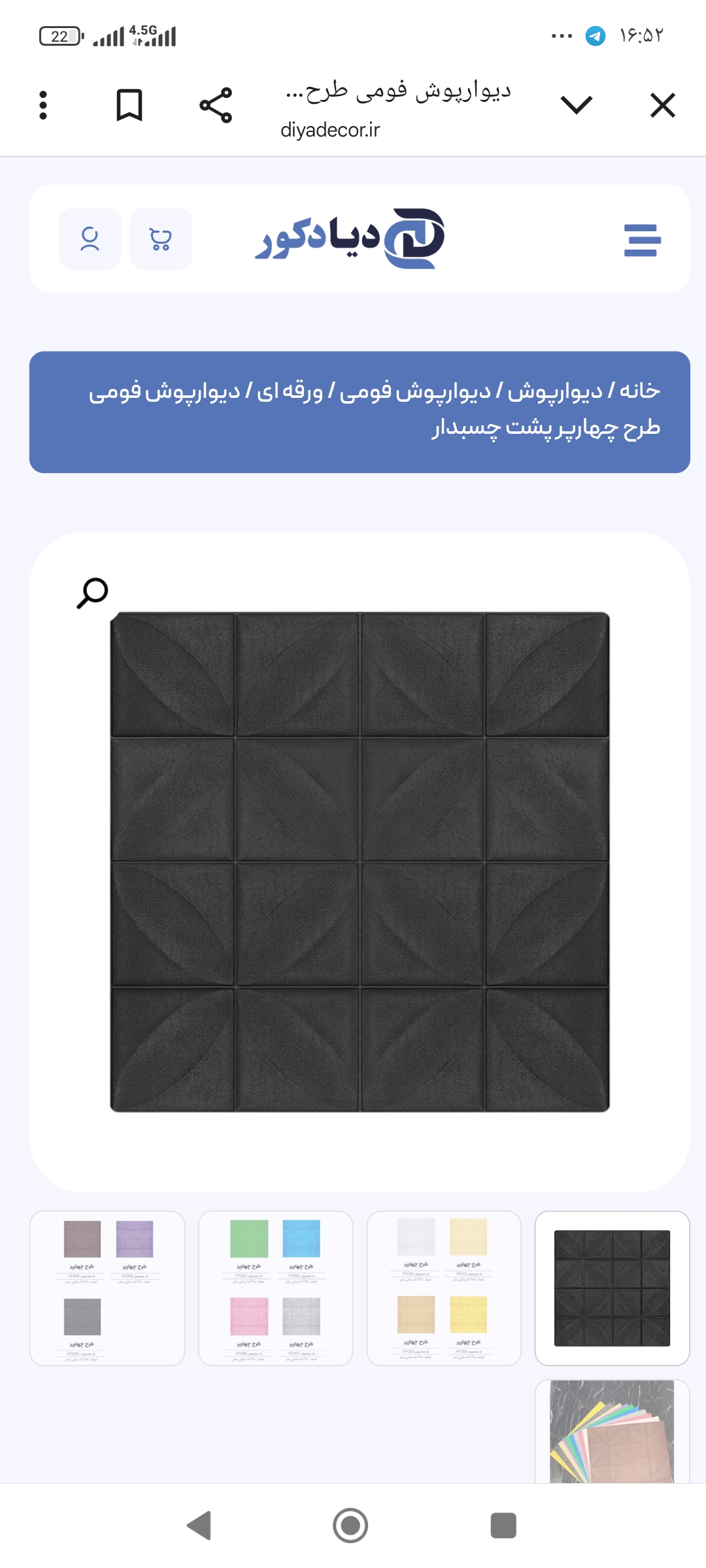Select the green and blue colors thumbnail
This screenshot has height=1568, width=706.
pyautogui.click(x=275, y=1288)
